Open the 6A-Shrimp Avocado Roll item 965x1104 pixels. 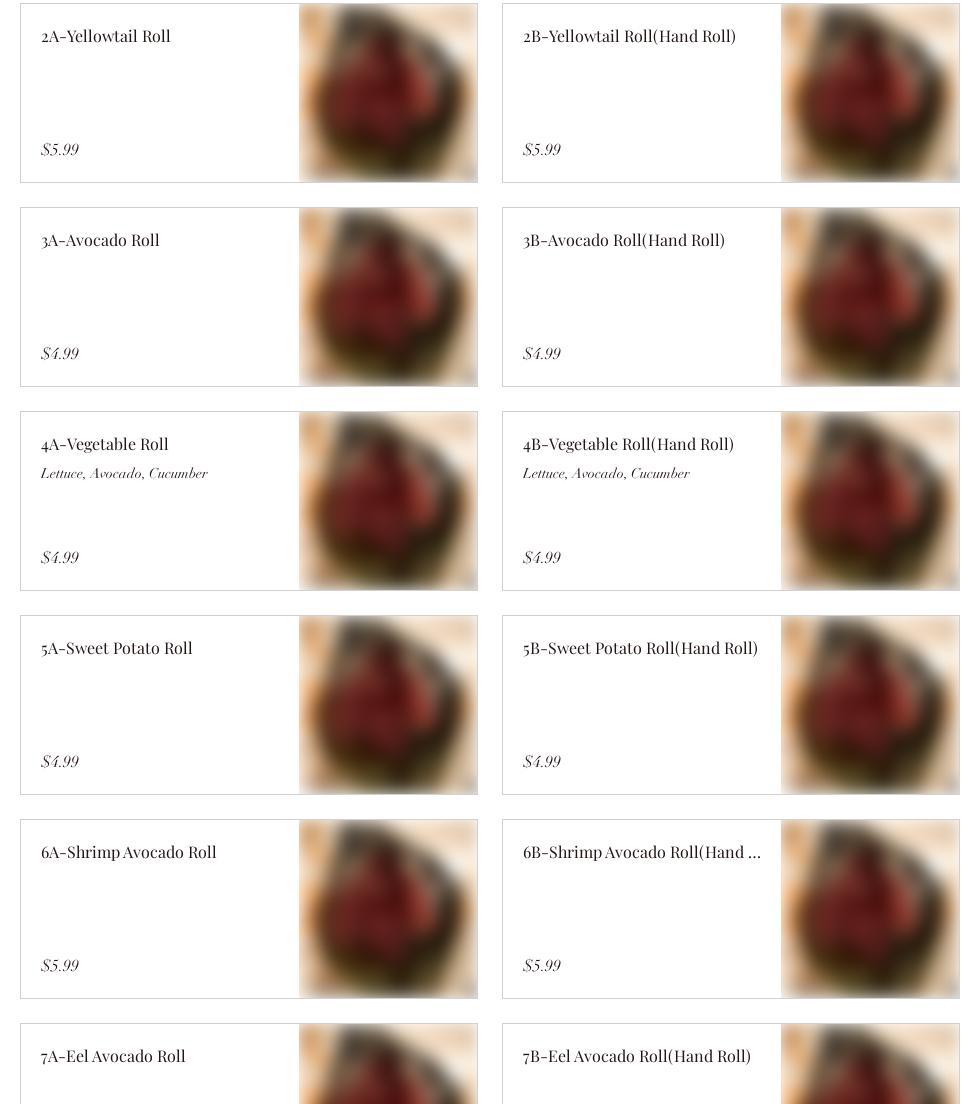129,852
